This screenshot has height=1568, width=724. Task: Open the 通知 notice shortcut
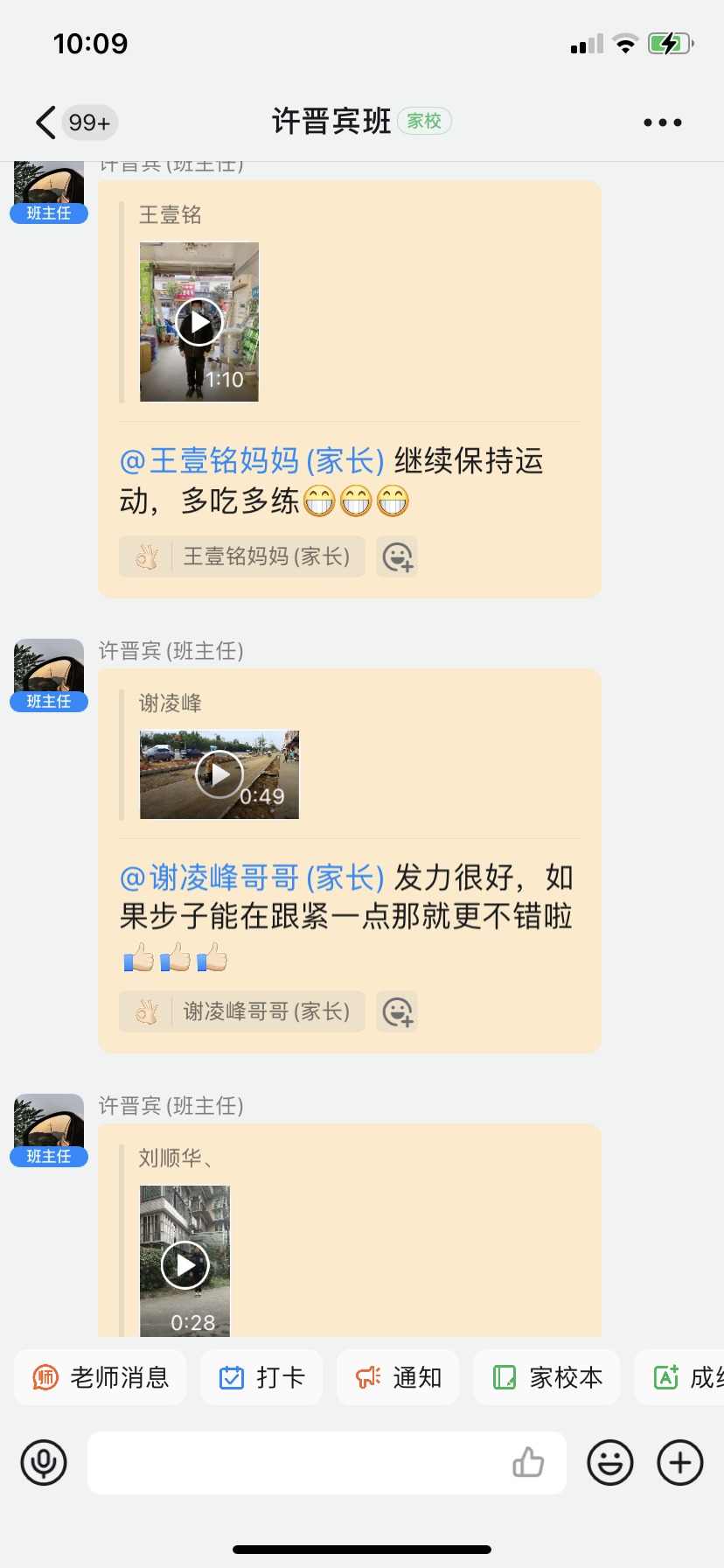click(x=398, y=1377)
